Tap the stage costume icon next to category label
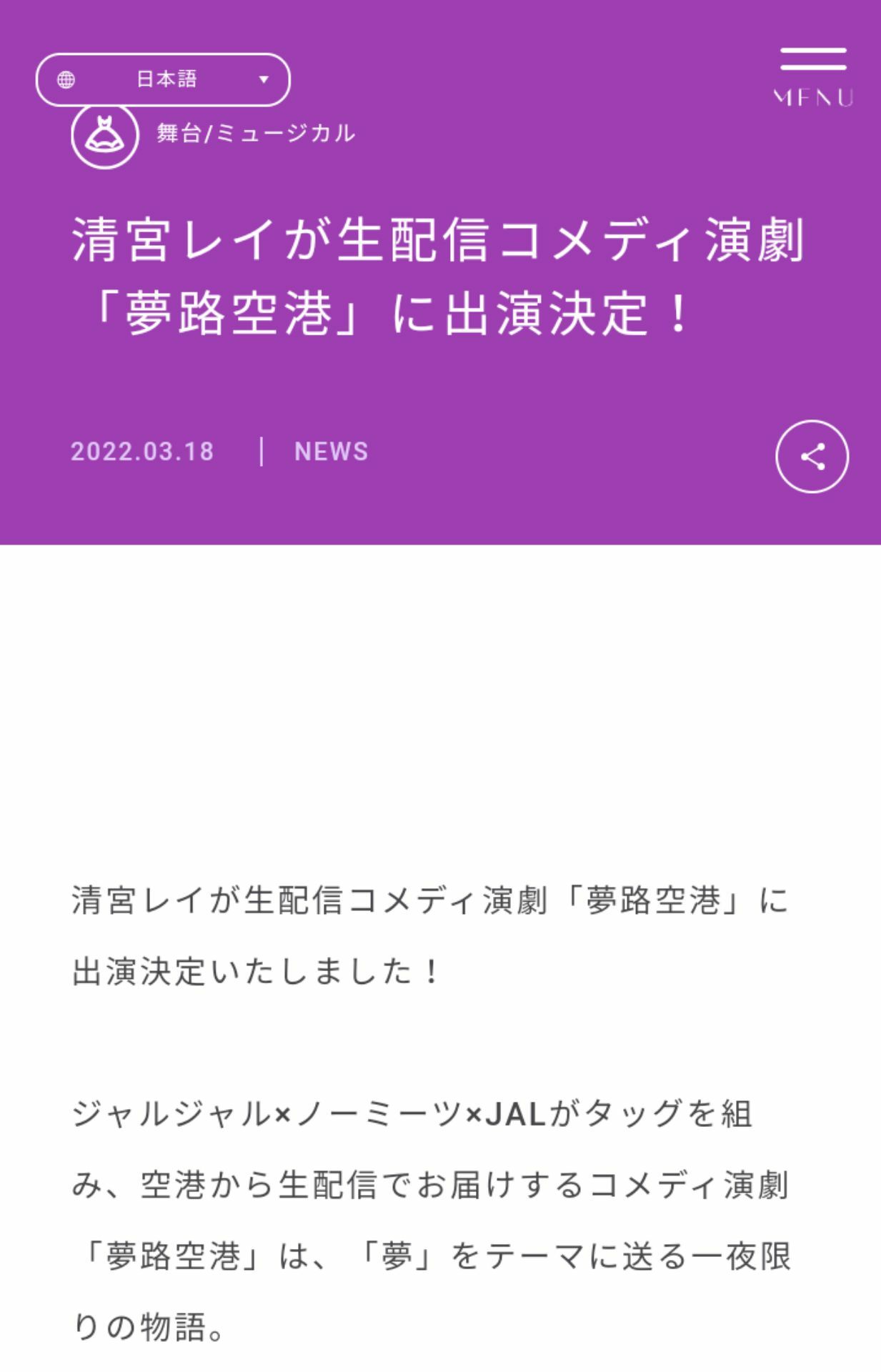Image resolution: width=881 pixels, height=1372 pixels. (x=104, y=134)
